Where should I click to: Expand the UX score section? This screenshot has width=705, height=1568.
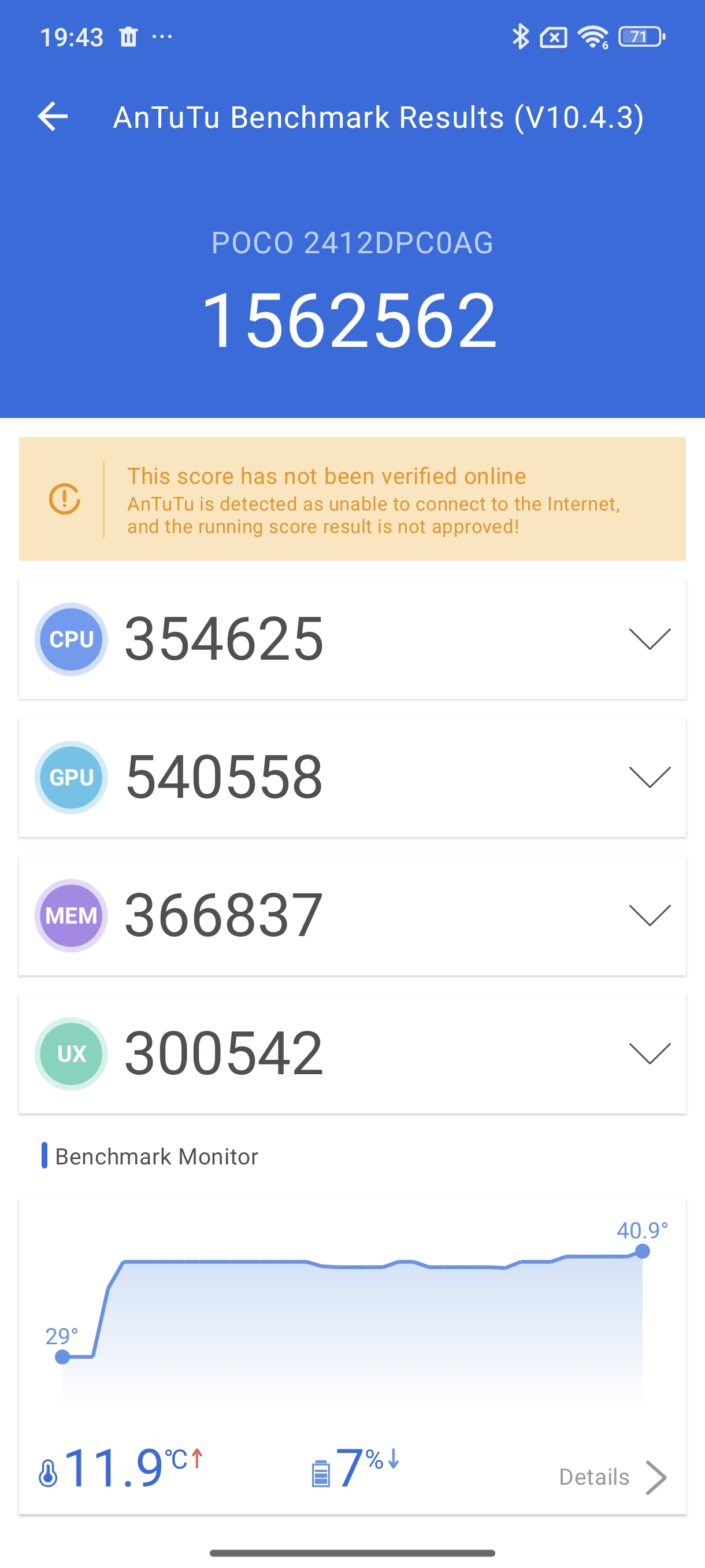click(x=649, y=1053)
